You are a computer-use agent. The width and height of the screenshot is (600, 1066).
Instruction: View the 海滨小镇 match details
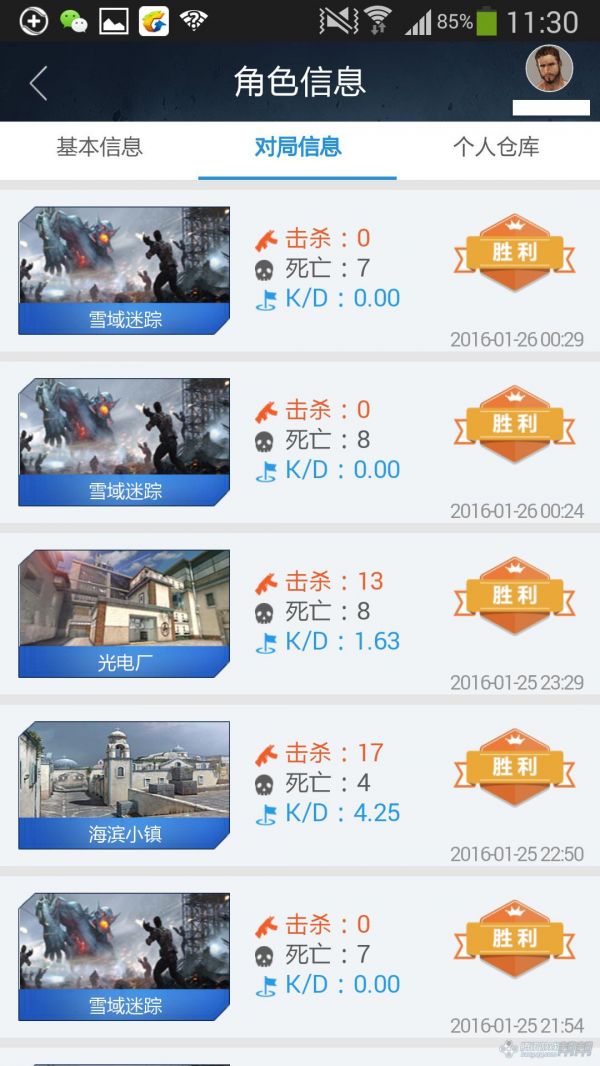[x=300, y=784]
